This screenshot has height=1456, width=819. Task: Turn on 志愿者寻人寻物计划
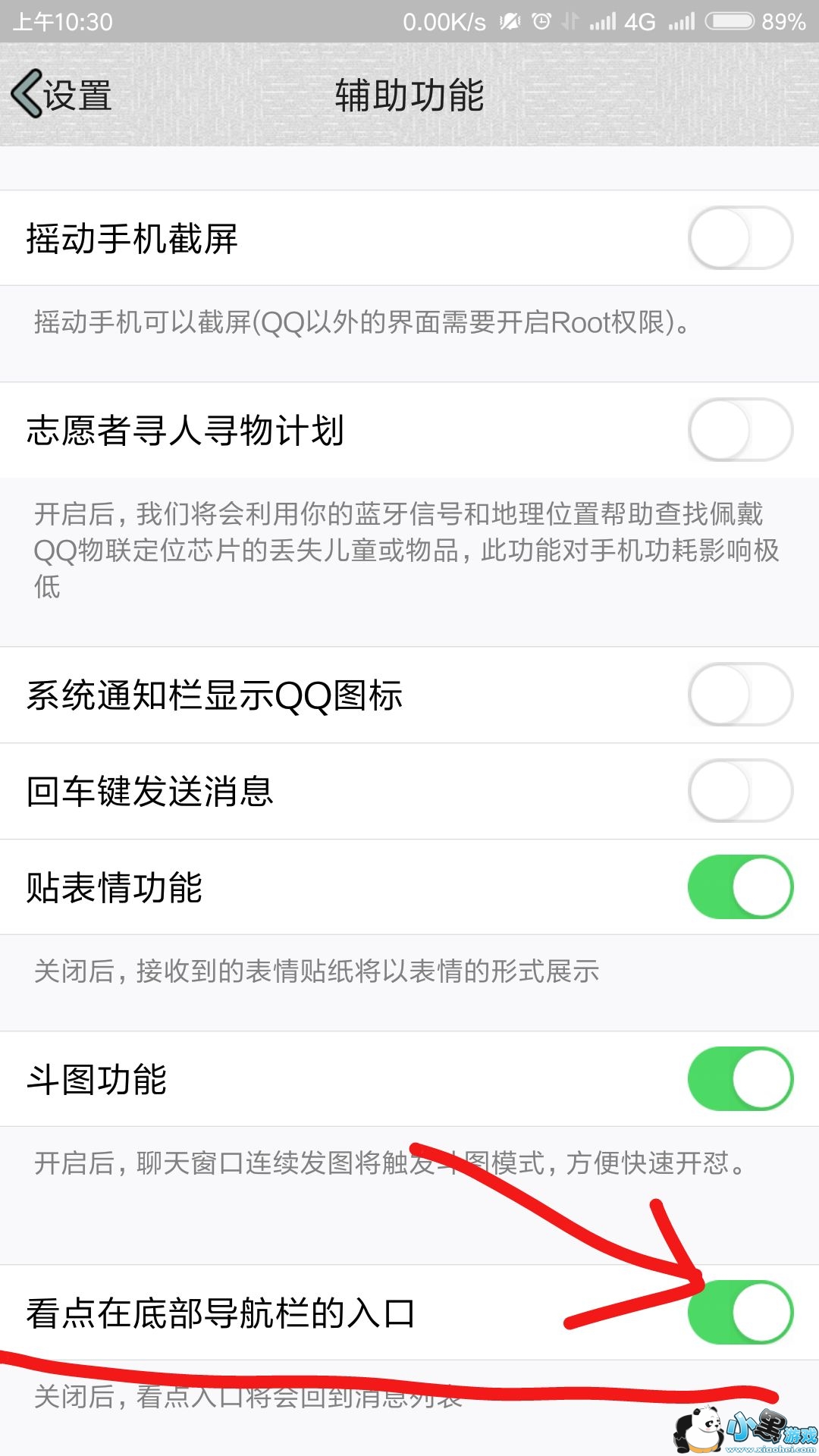pos(740,430)
